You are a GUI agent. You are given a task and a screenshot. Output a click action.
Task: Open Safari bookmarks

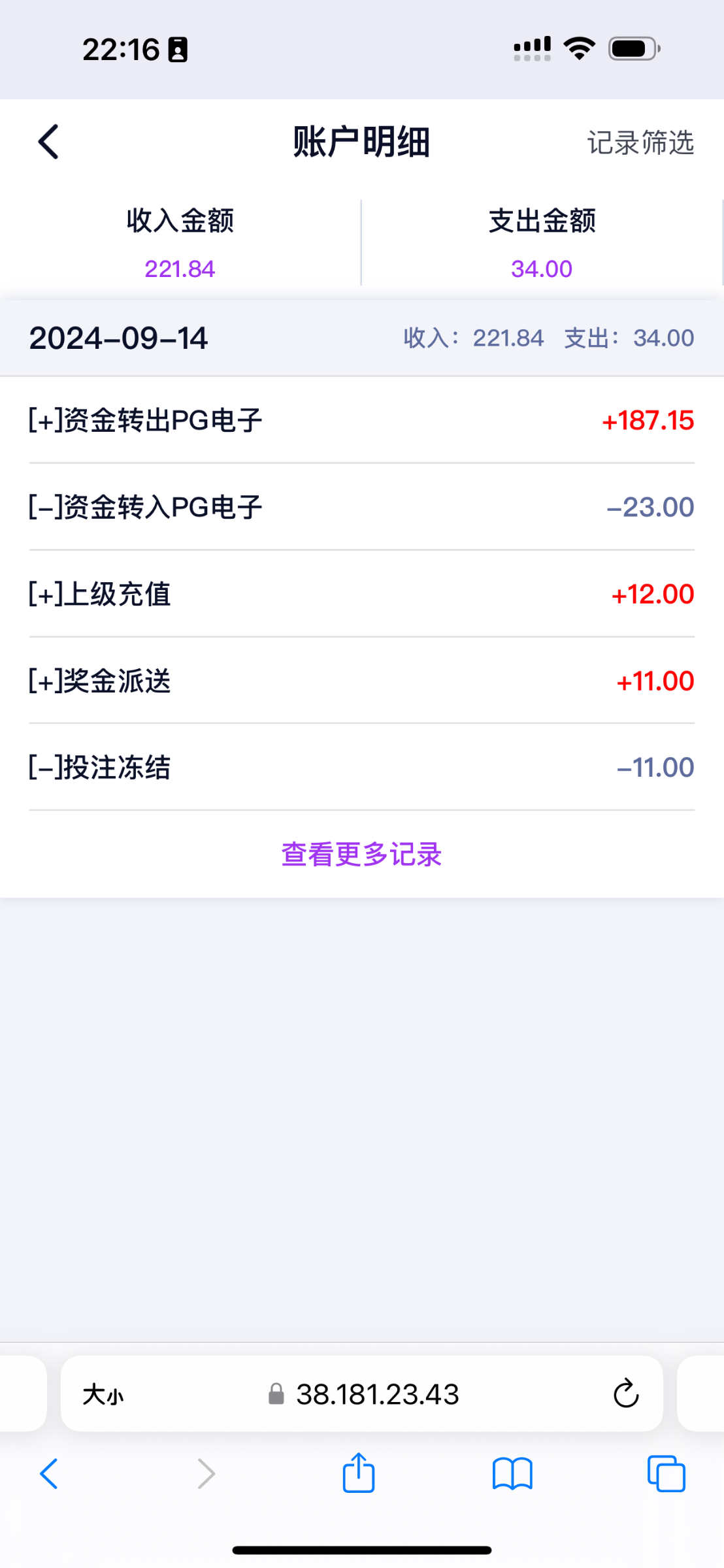(512, 1474)
